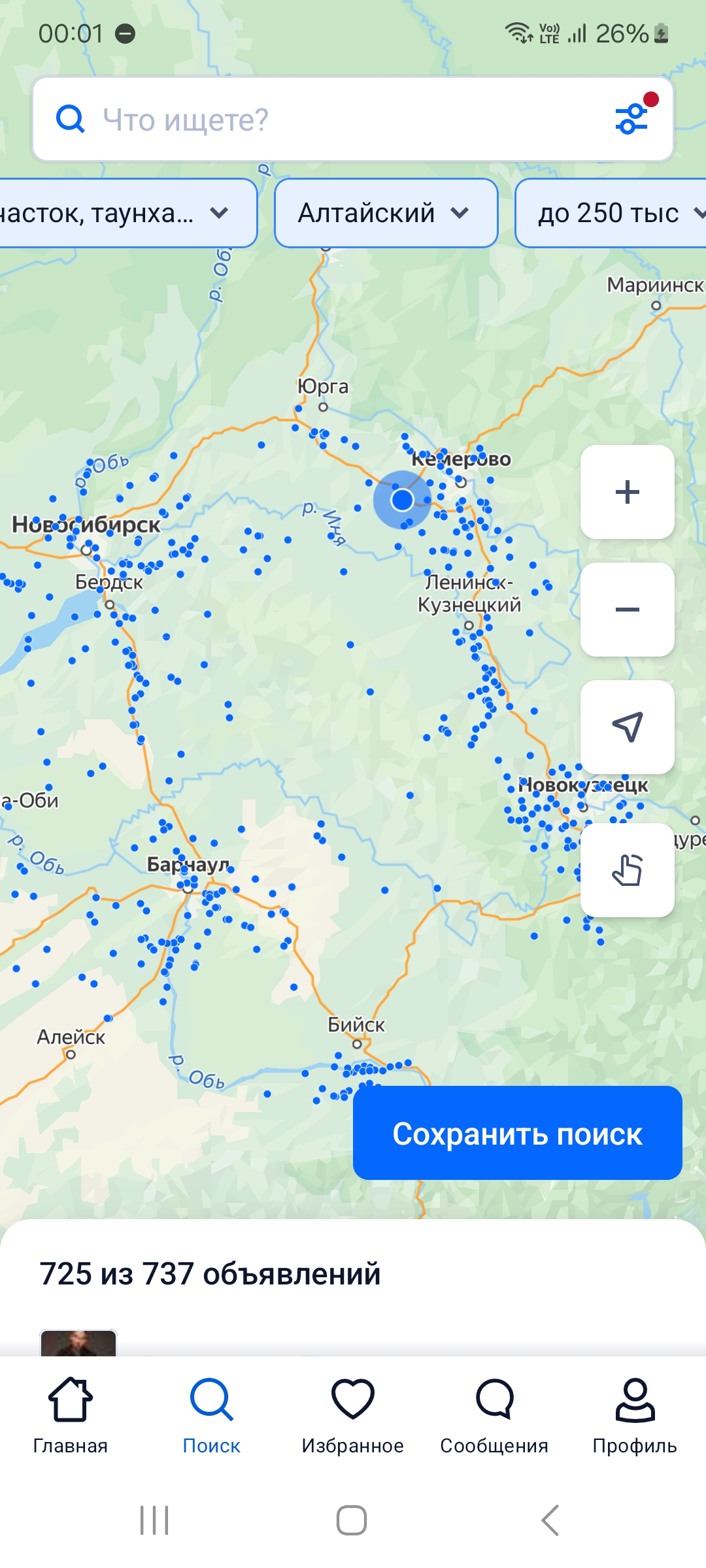Activate the draw-area hand tool

tap(627, 870)
